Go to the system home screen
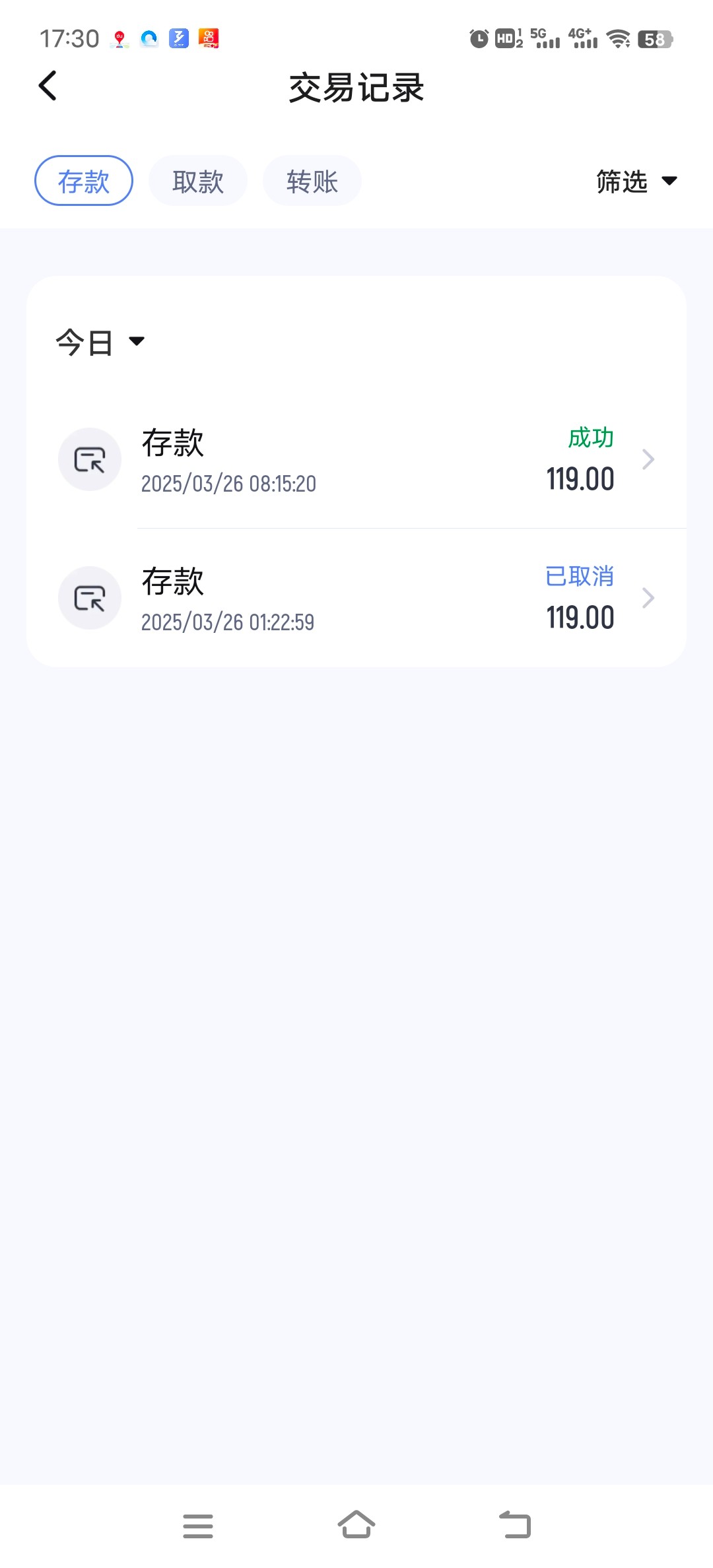Image resolution: width=713 pixels, height=1568 pixels. (x=356, y=1526)
